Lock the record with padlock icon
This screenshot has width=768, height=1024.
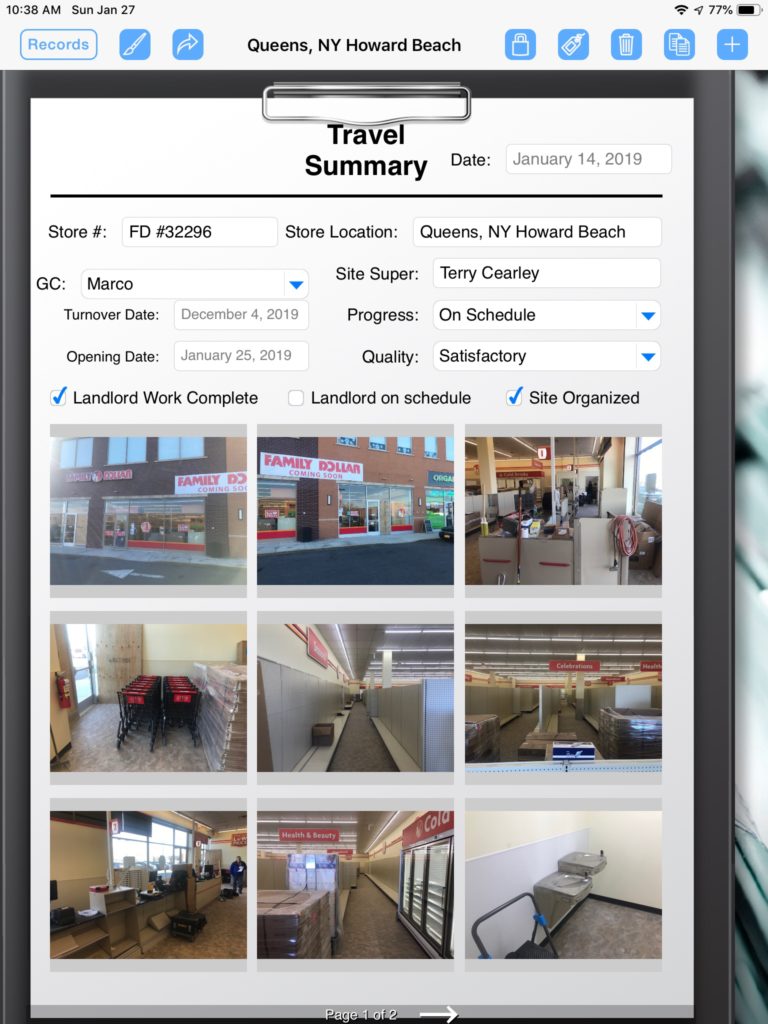pos(520,45)
